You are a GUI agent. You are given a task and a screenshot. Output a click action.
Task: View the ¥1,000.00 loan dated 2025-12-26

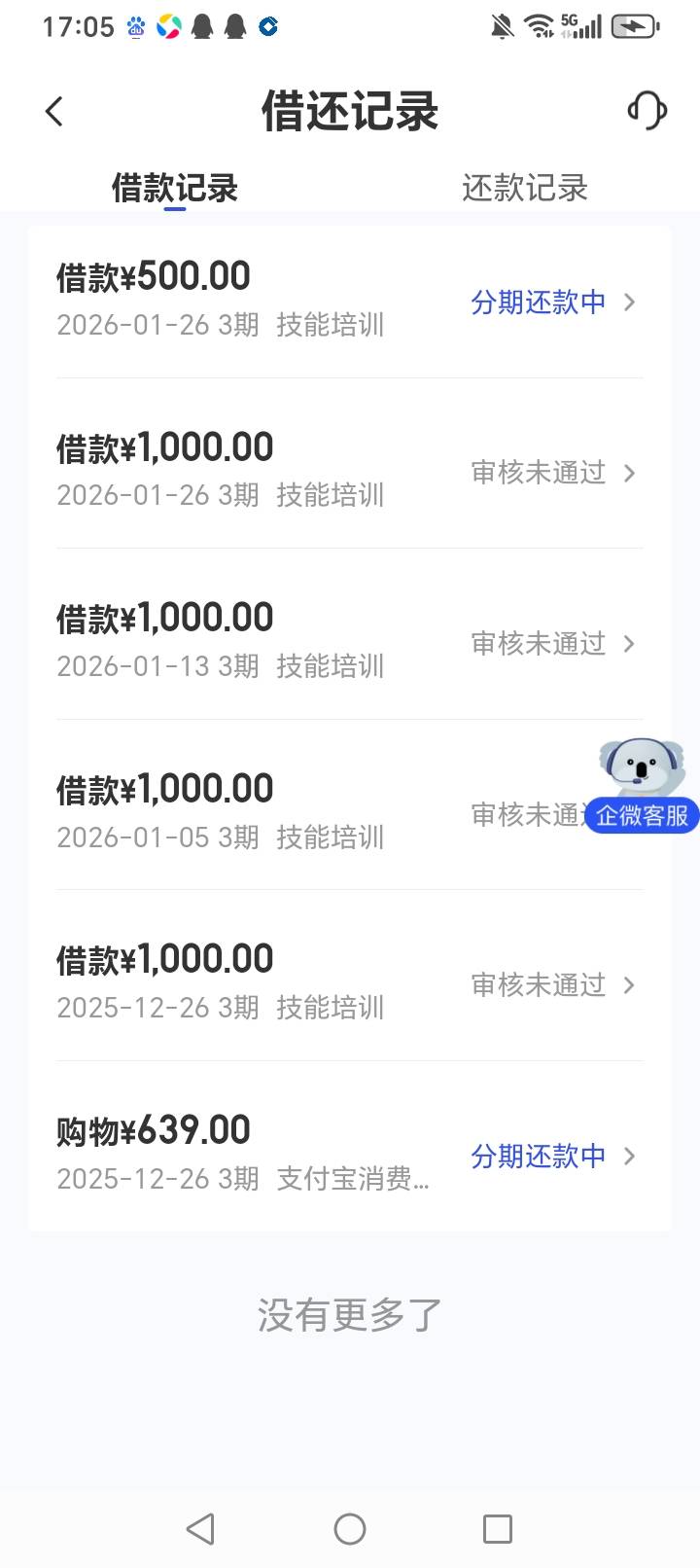click(x=349, y=983)
